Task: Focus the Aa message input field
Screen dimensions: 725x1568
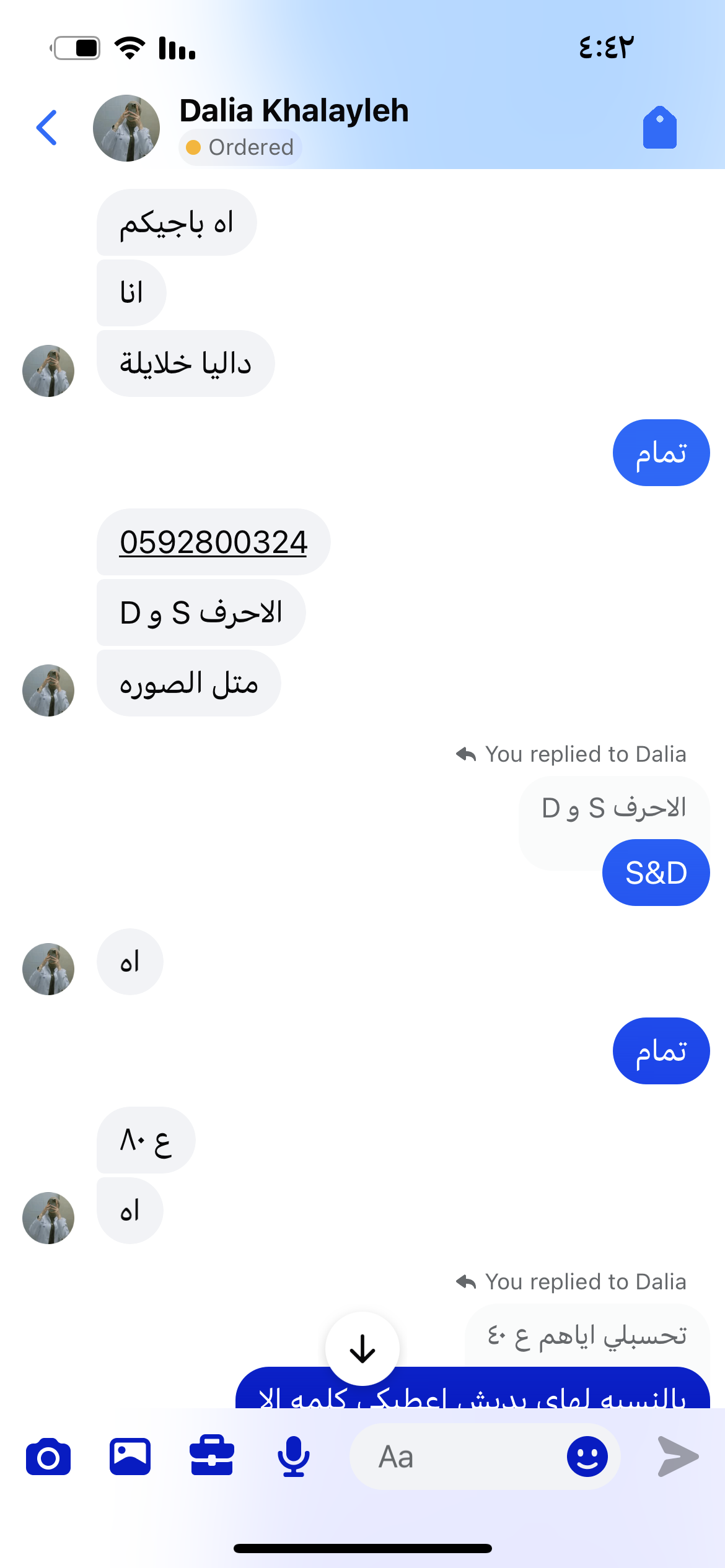Action: tap(459, 1457)
